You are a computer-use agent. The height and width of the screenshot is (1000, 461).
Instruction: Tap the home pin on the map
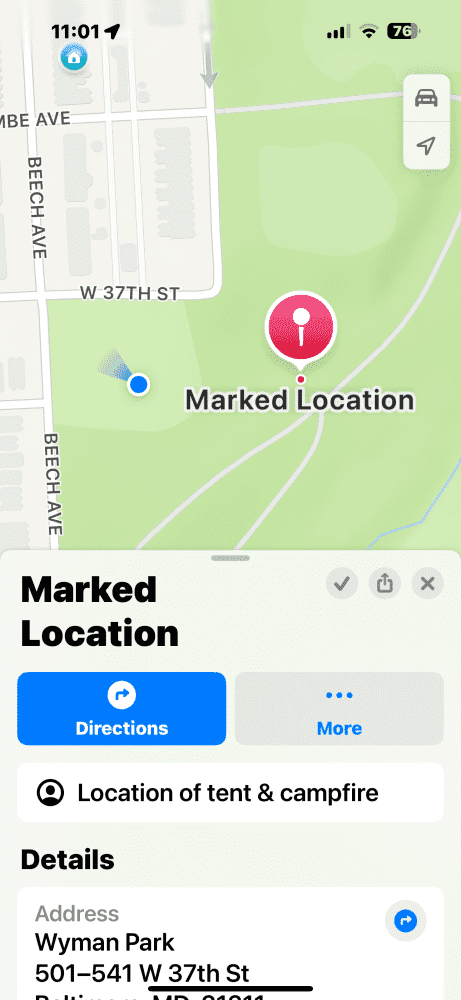[x=74, y=57]
